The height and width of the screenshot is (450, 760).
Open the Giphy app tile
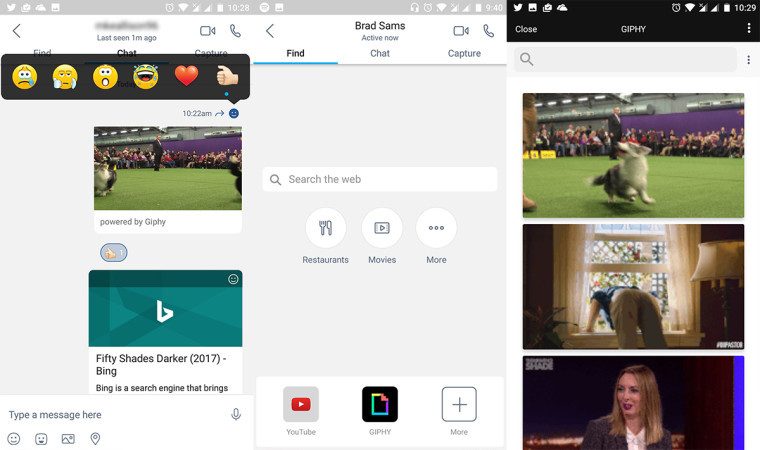tap(379, 404)
